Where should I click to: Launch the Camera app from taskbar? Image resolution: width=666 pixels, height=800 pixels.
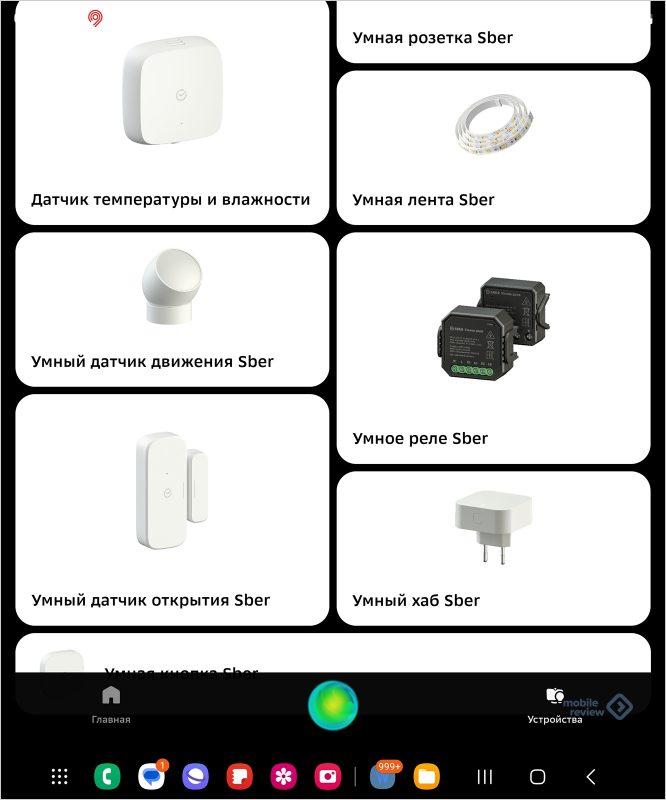327,776
